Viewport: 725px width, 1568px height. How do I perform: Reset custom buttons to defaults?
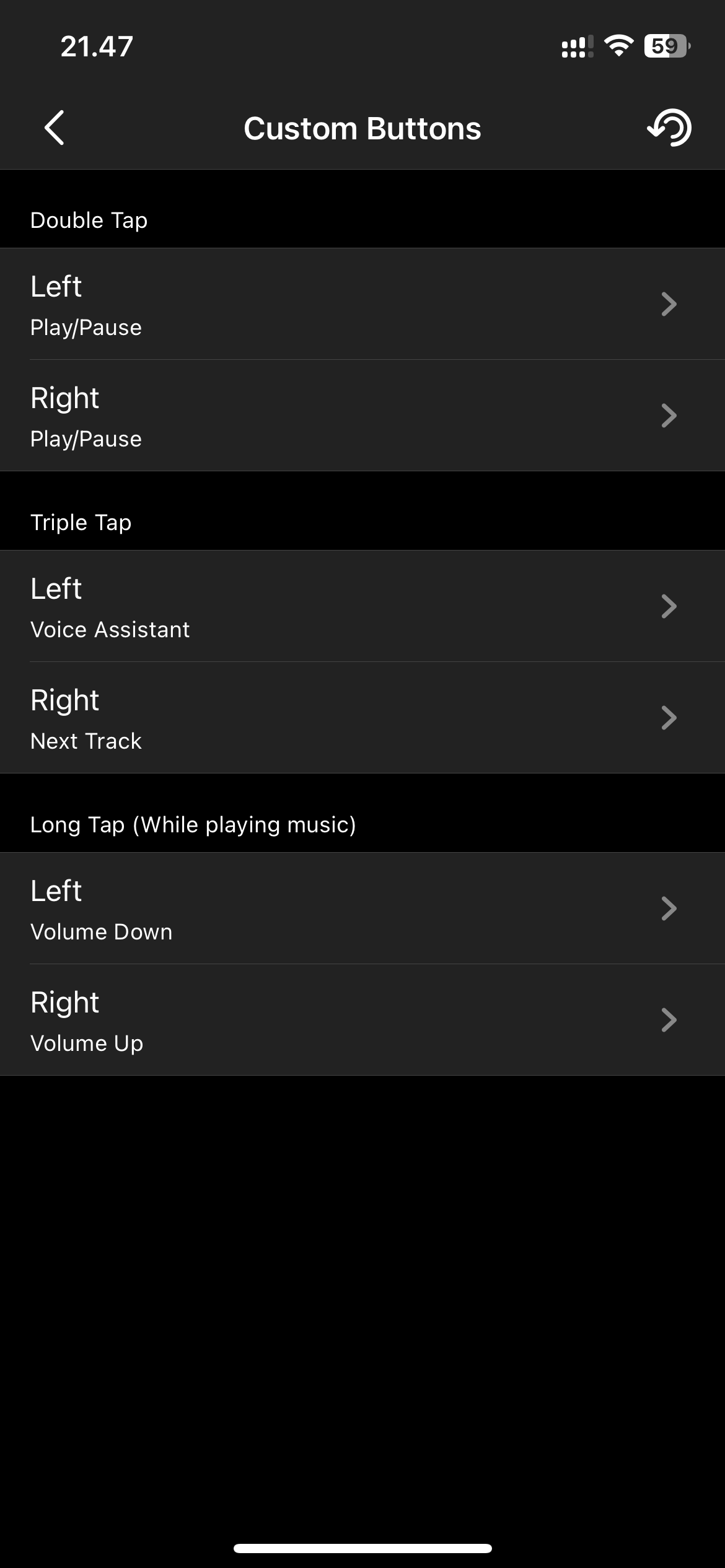(670, 128)
